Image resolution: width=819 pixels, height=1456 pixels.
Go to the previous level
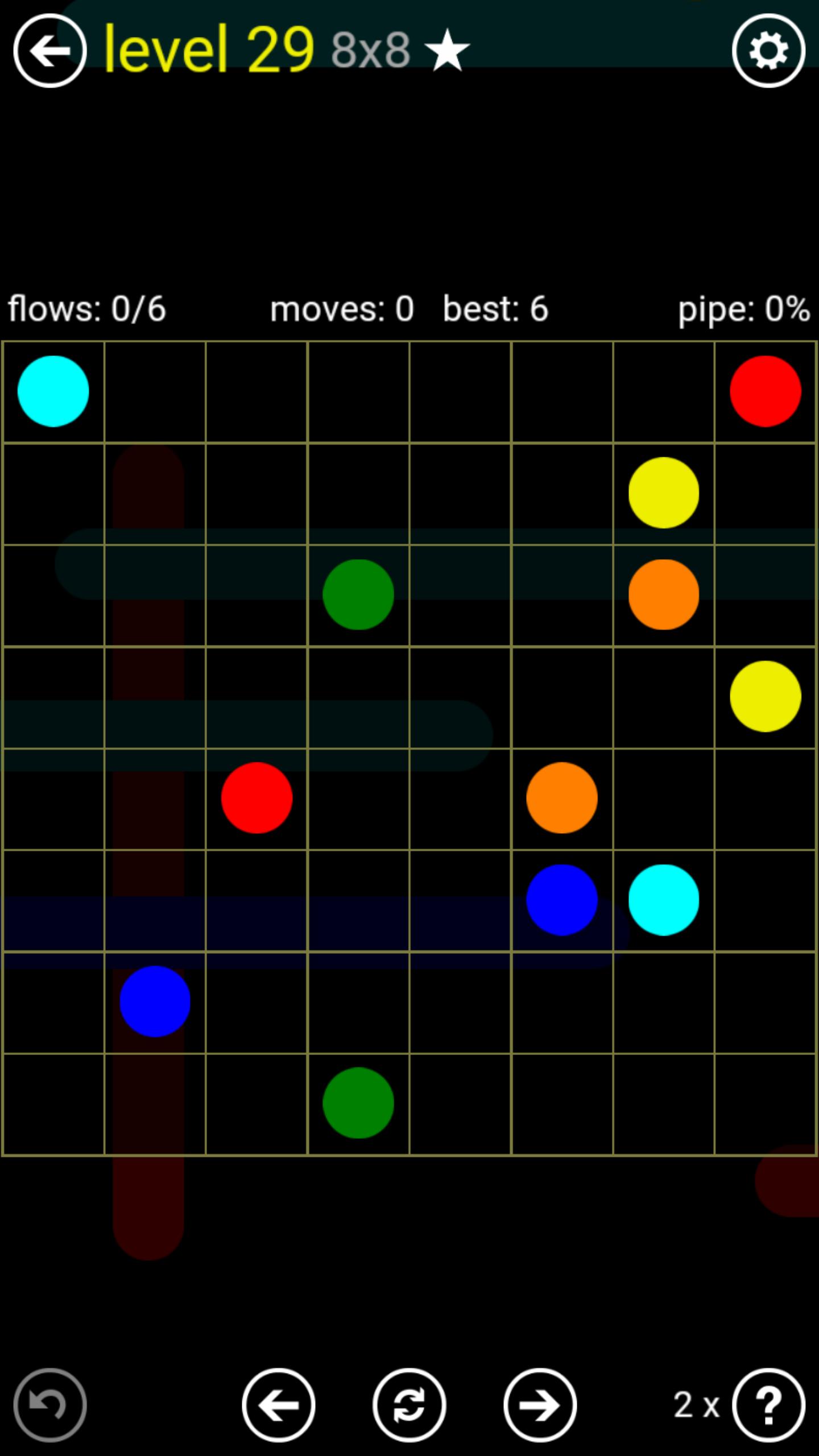tap(279, 1405)
